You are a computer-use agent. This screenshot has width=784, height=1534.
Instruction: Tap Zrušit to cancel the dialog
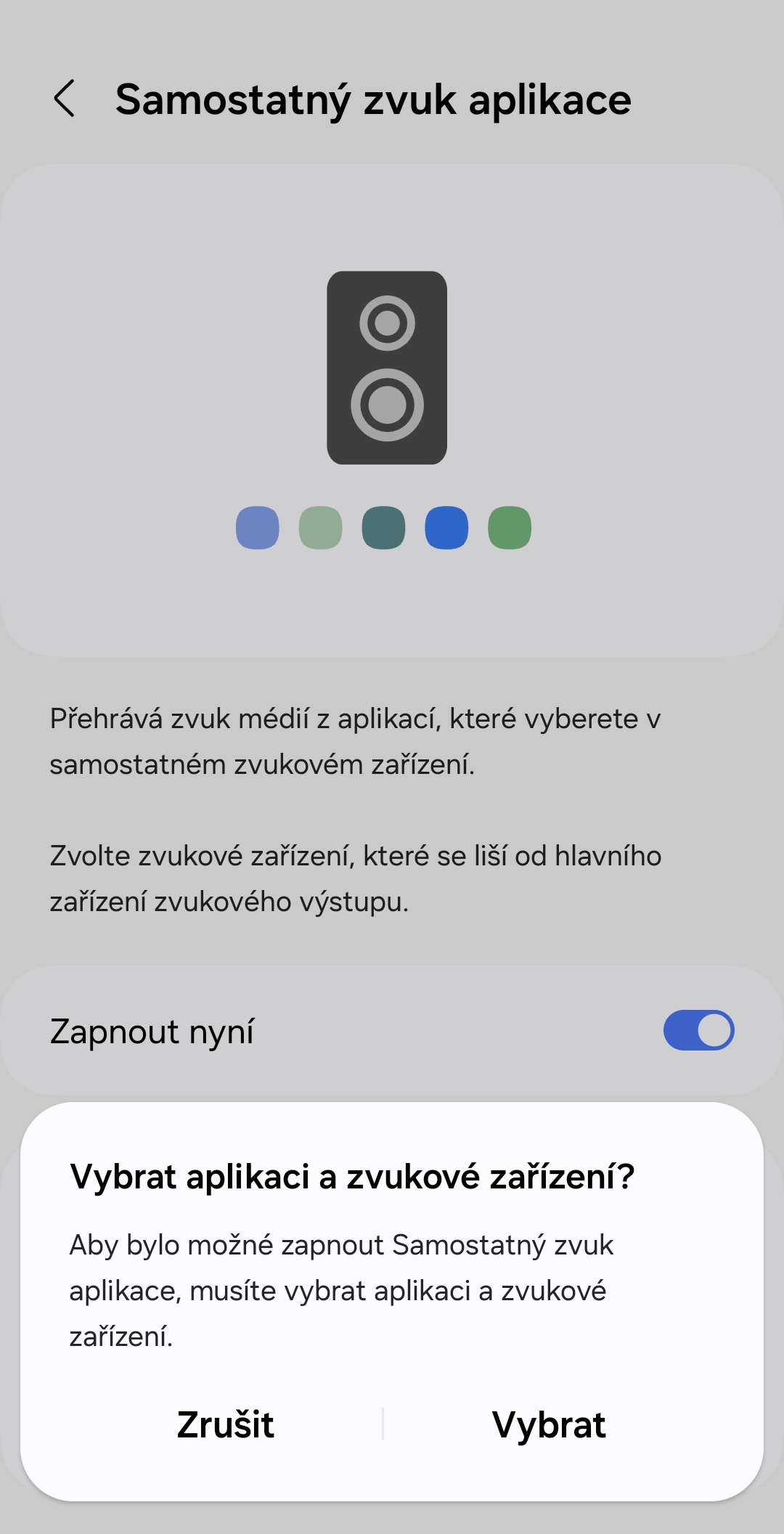pos(225,1424)
